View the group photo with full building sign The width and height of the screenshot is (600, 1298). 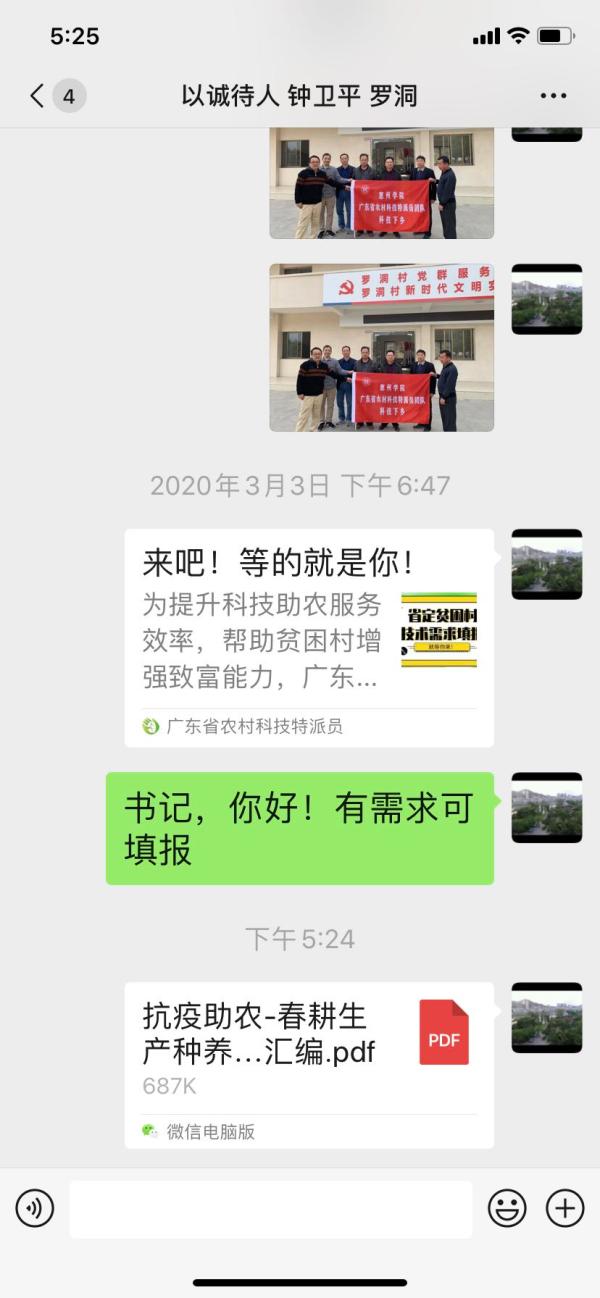381,347
